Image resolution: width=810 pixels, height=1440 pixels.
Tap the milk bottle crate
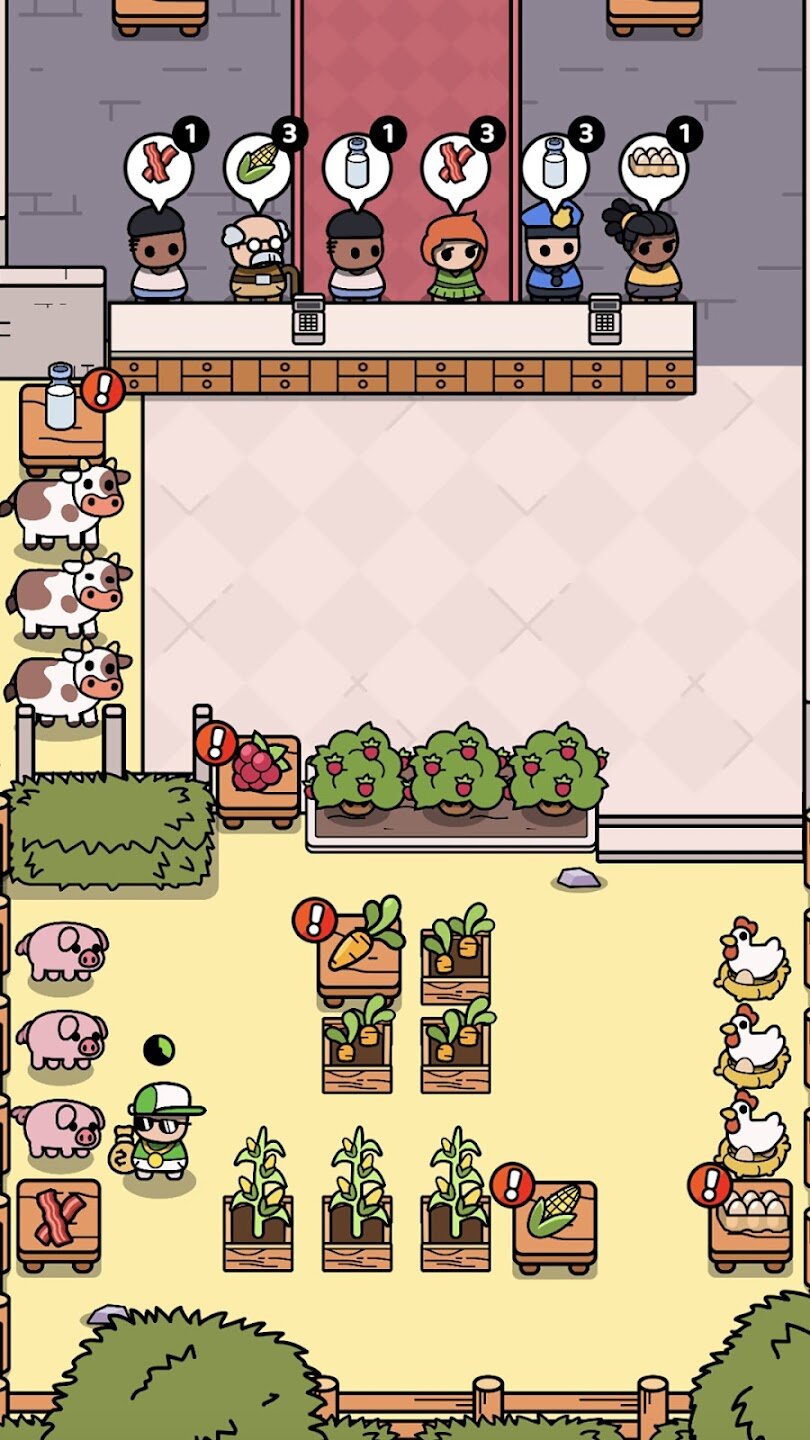62,422
